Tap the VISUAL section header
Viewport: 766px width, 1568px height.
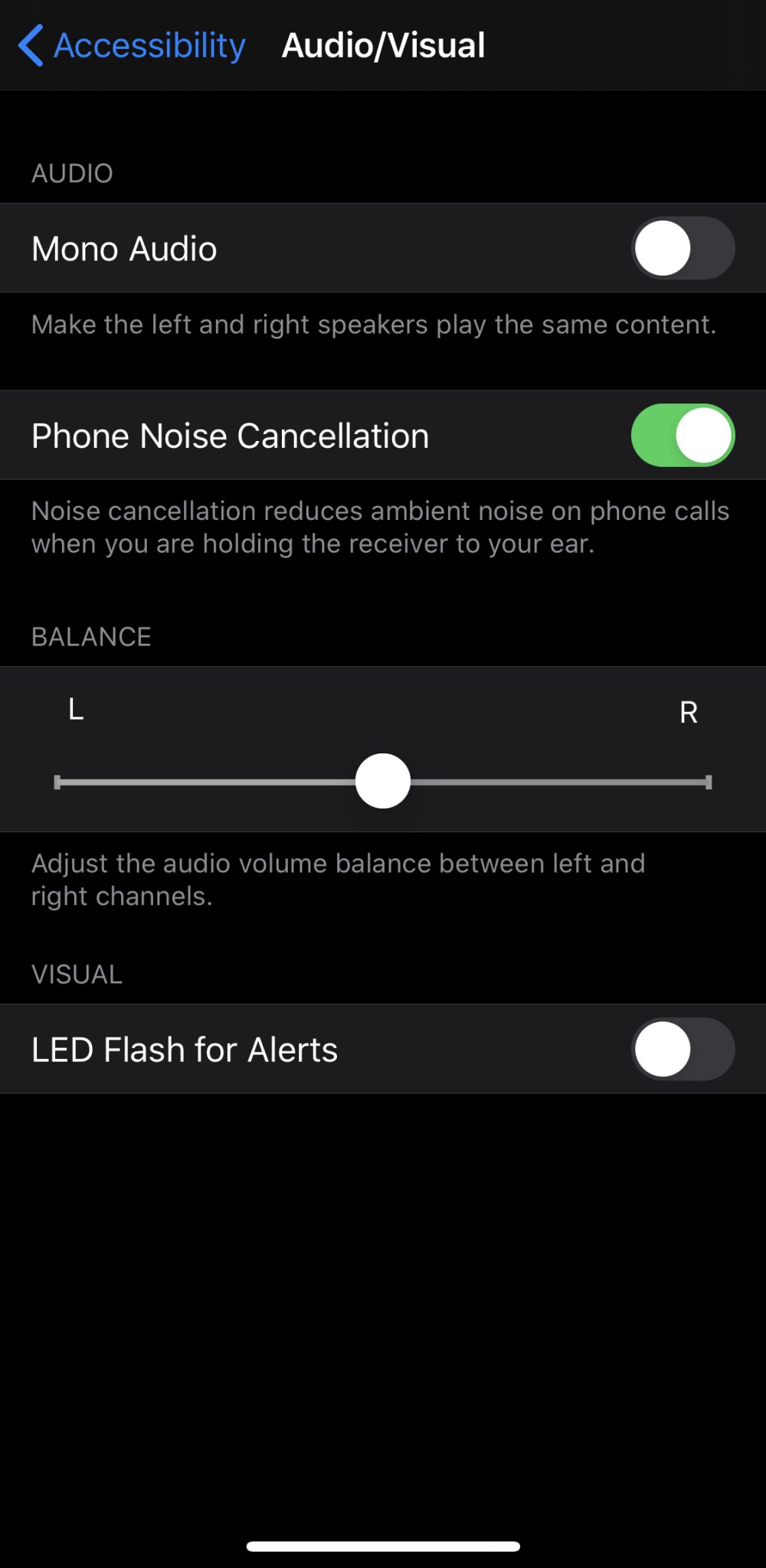tap(76, 974)
